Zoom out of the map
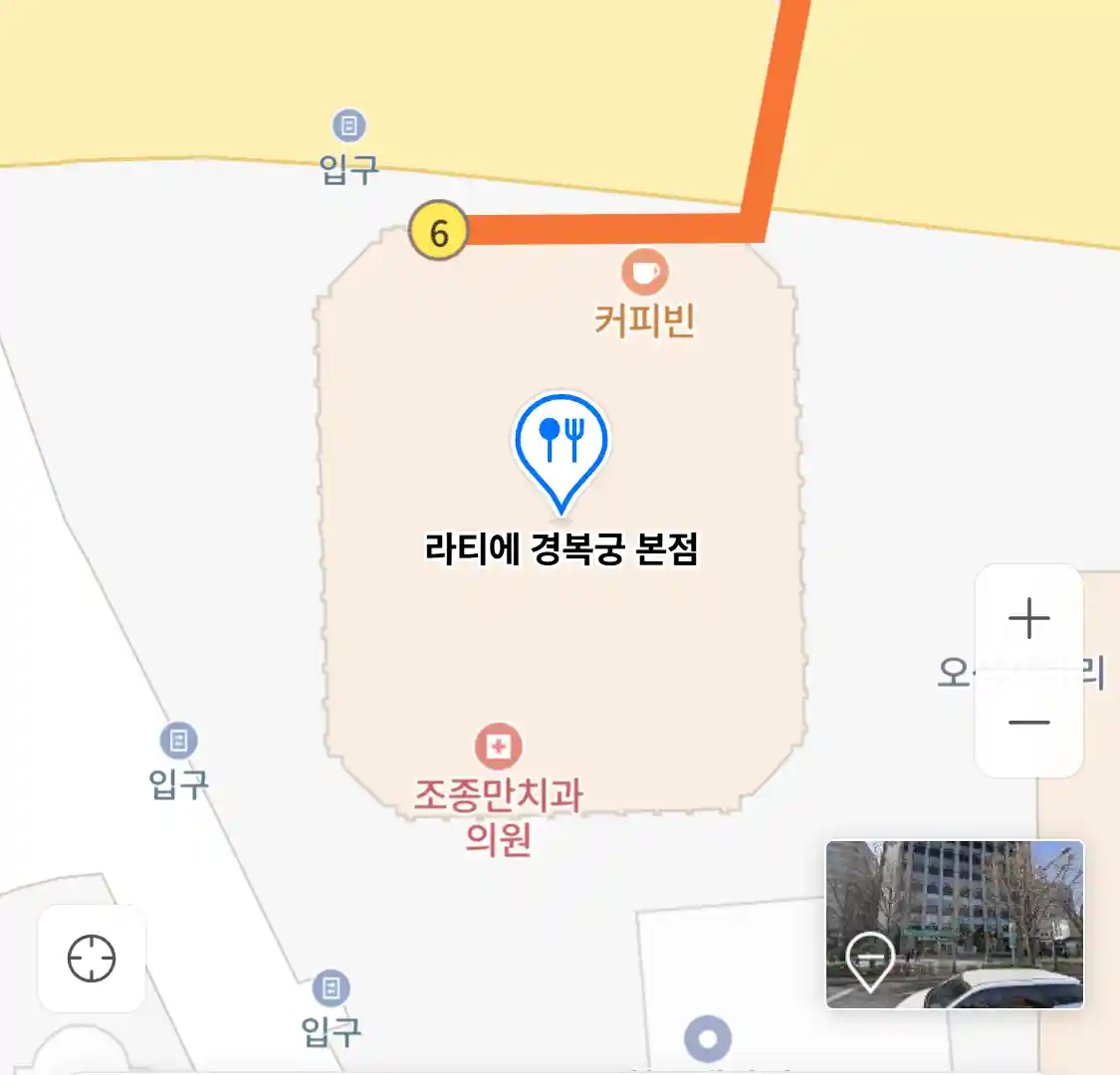1120x1075 pixels. point(1028,723)
